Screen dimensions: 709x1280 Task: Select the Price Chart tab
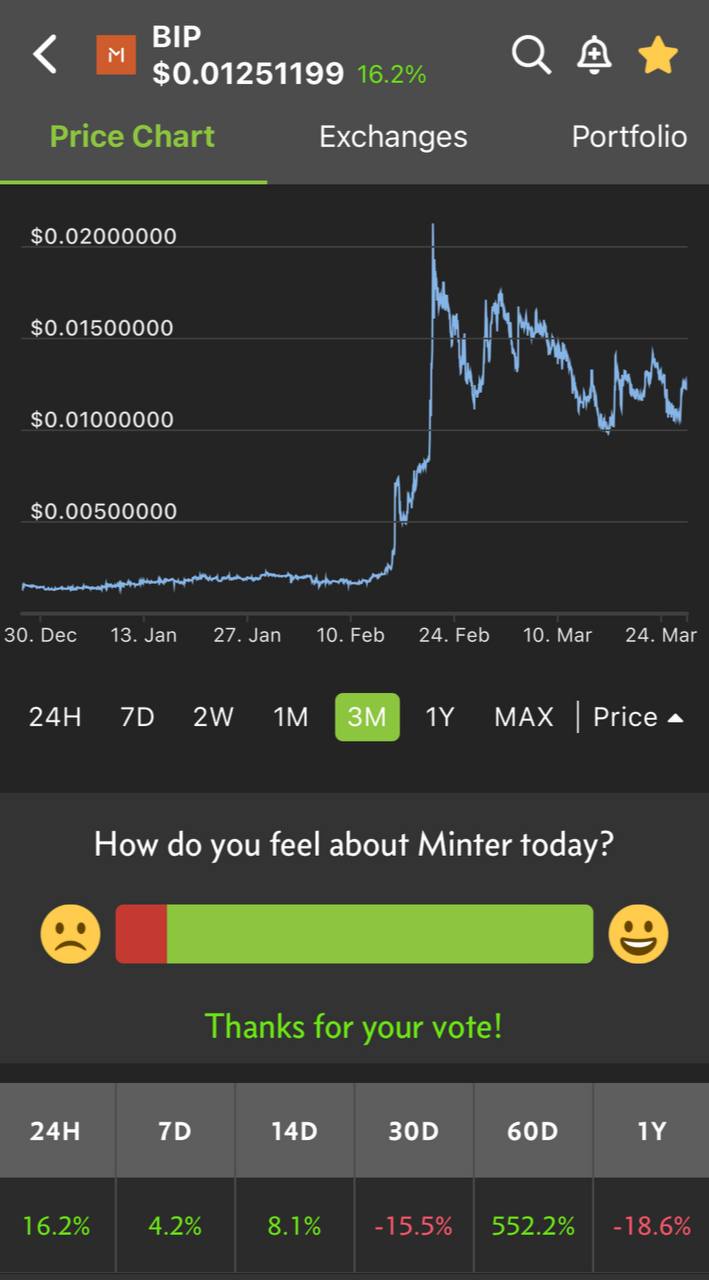click(x=132, y=137)
